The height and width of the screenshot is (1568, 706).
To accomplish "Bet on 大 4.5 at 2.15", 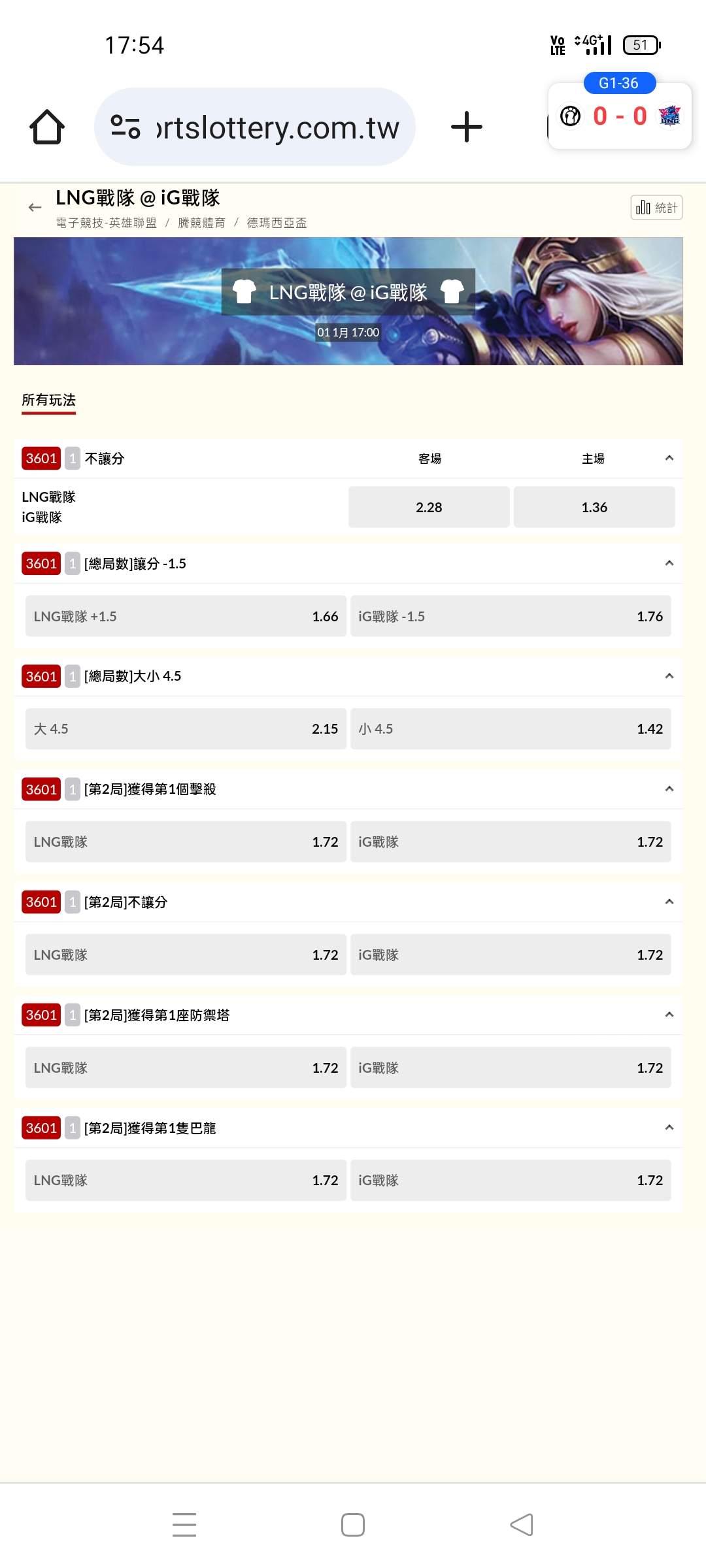I will (186, 728).
